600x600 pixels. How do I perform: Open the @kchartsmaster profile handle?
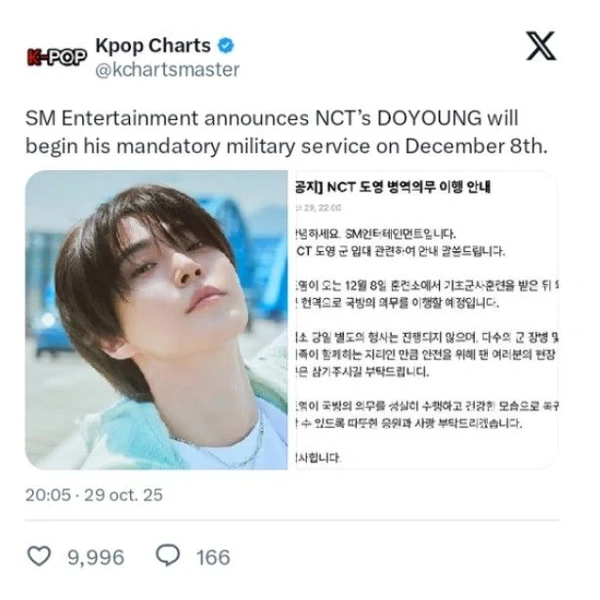(x=167, y=70)
